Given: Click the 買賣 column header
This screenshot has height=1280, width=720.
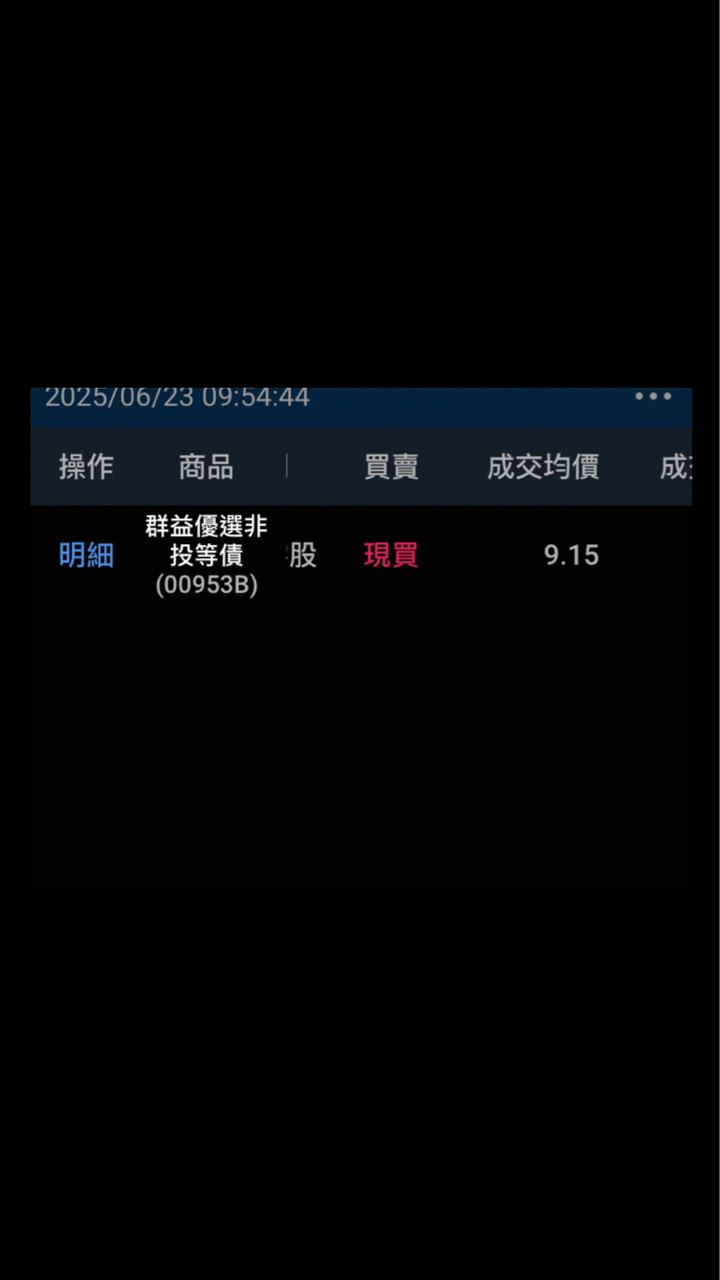Looking at the screenshot, I should pyautogui.click(x=390, y=467).
